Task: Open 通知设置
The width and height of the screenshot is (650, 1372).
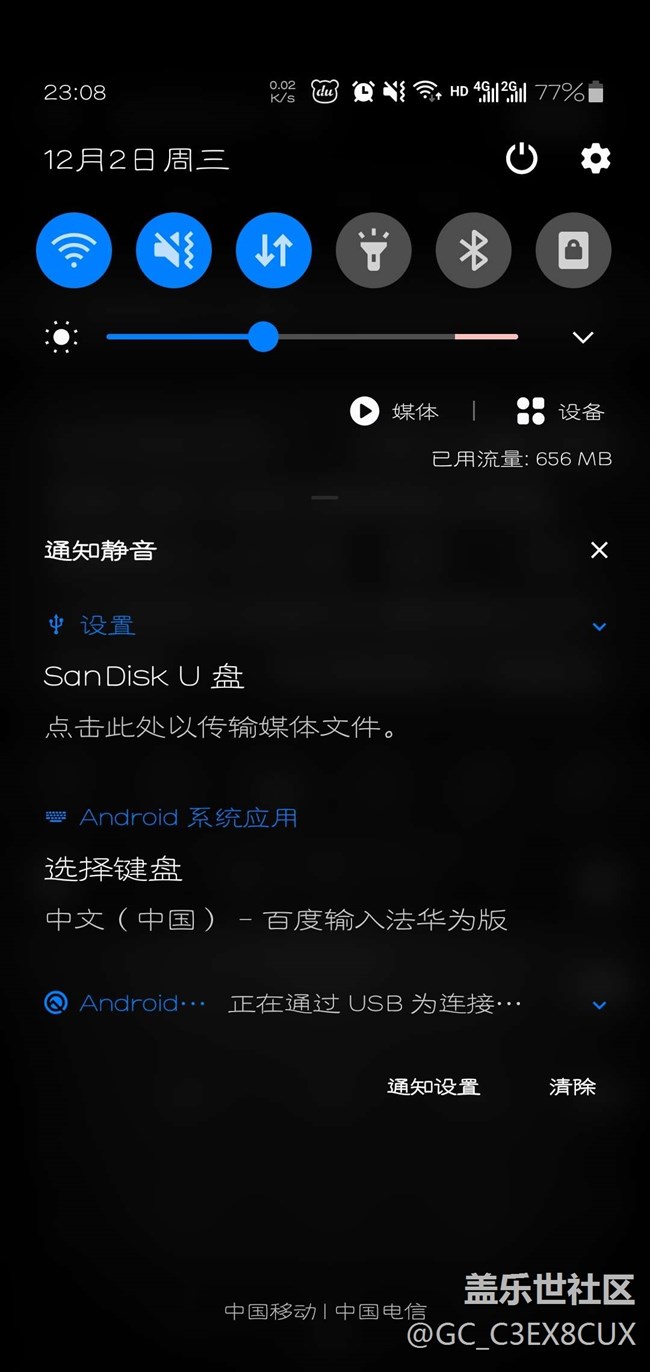Action: 433,1087
